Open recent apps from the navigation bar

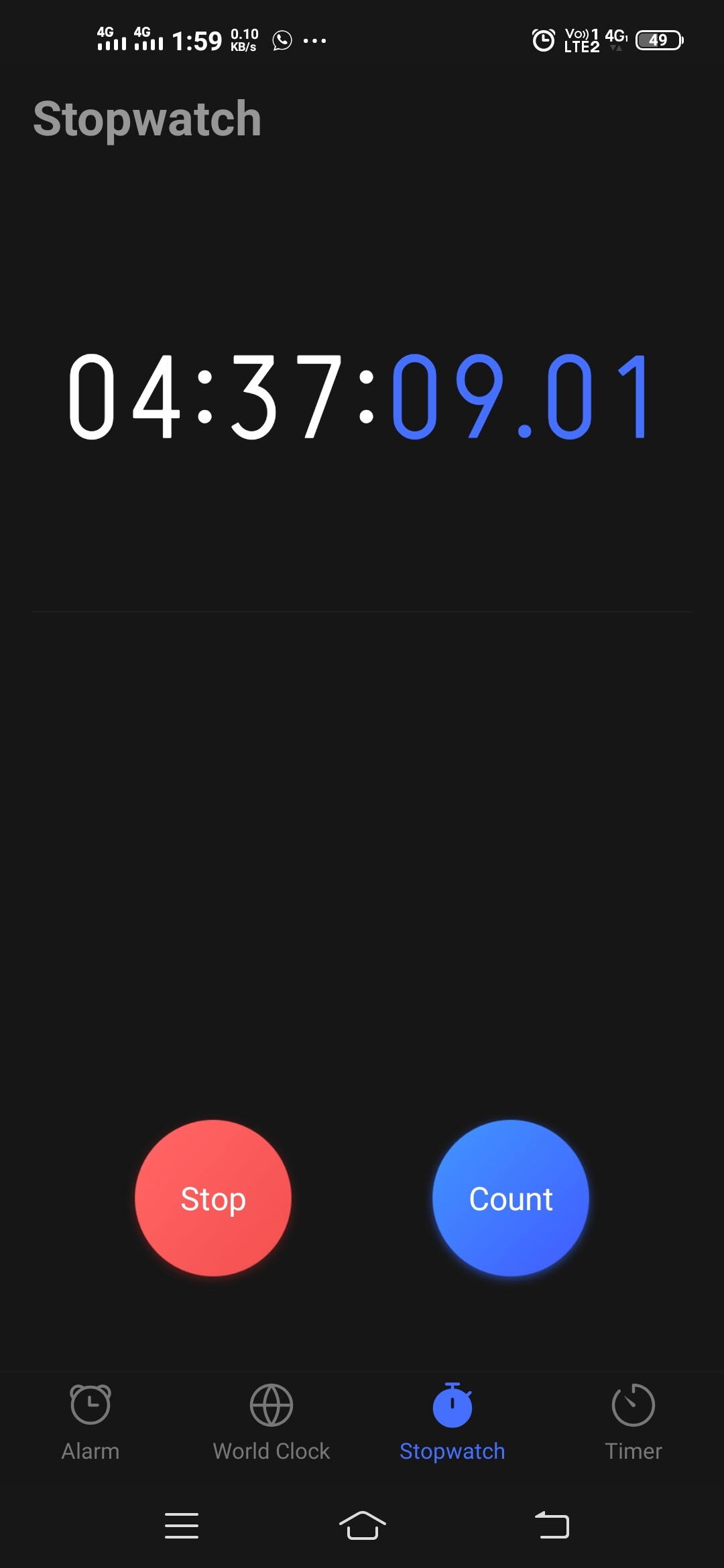coord(182,1526)
